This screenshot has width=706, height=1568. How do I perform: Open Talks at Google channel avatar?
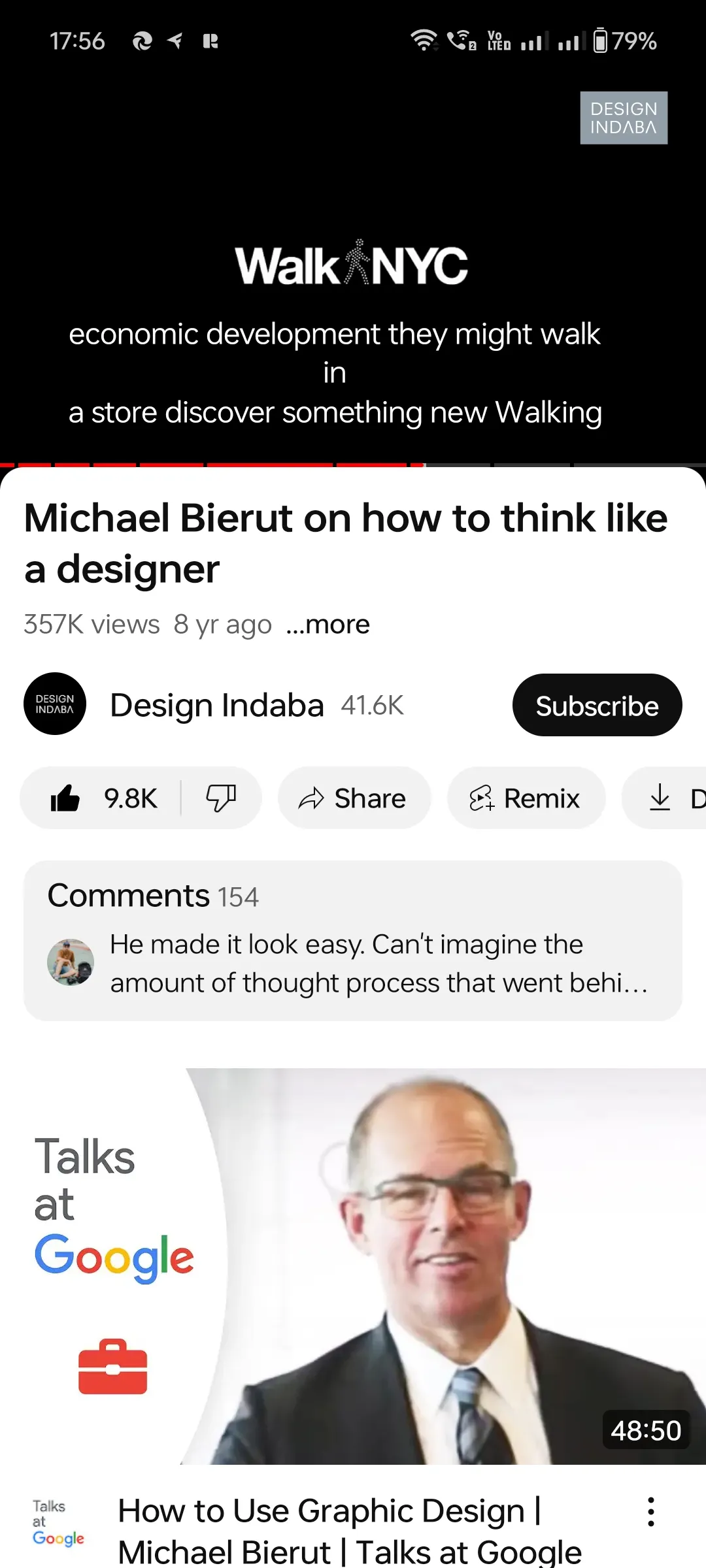(58, 1522)
